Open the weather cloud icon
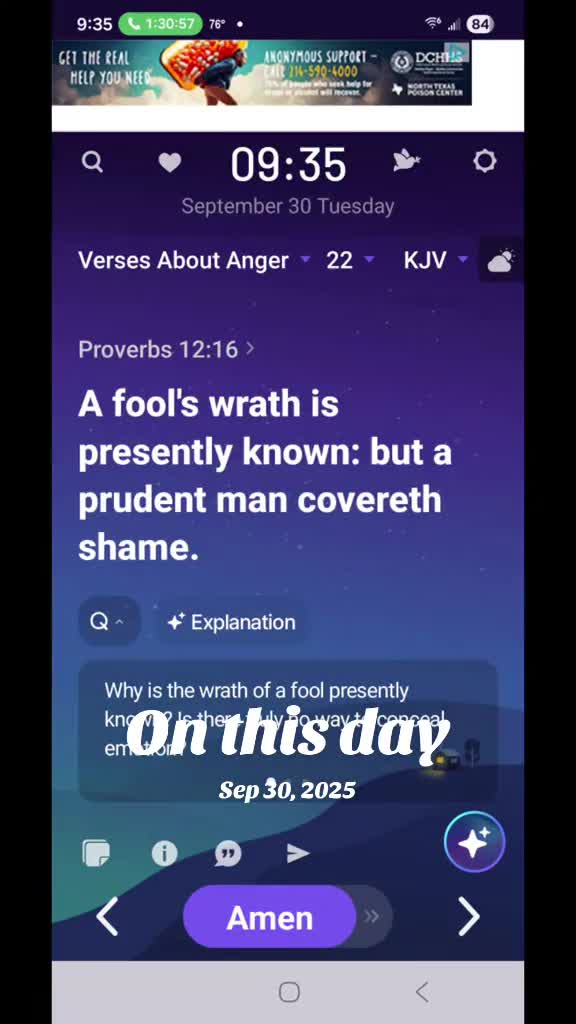Image resolution: width=576 pixels, height=1024 pixels. point(501,261)
